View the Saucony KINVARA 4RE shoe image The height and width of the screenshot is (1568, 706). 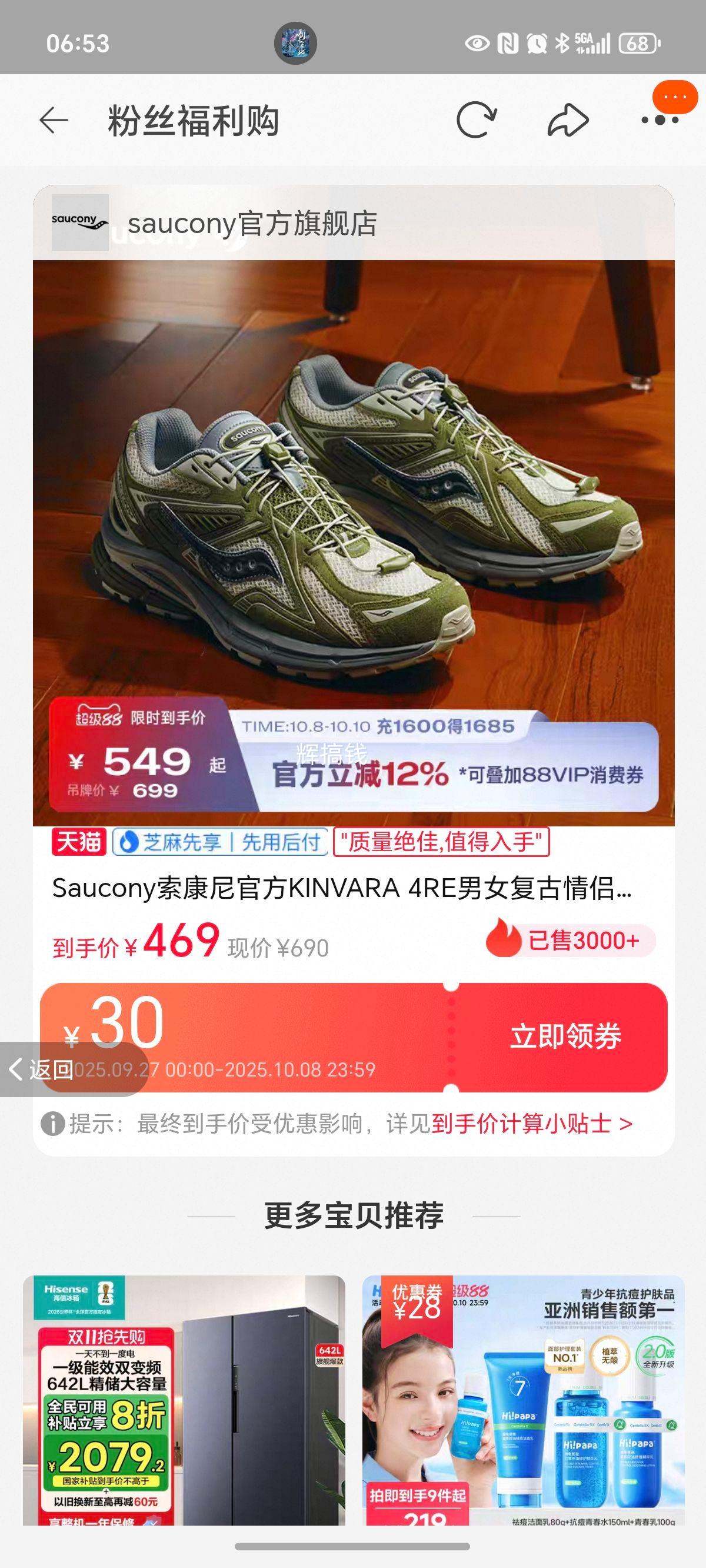pyautogui.click(x=353, y=487)
